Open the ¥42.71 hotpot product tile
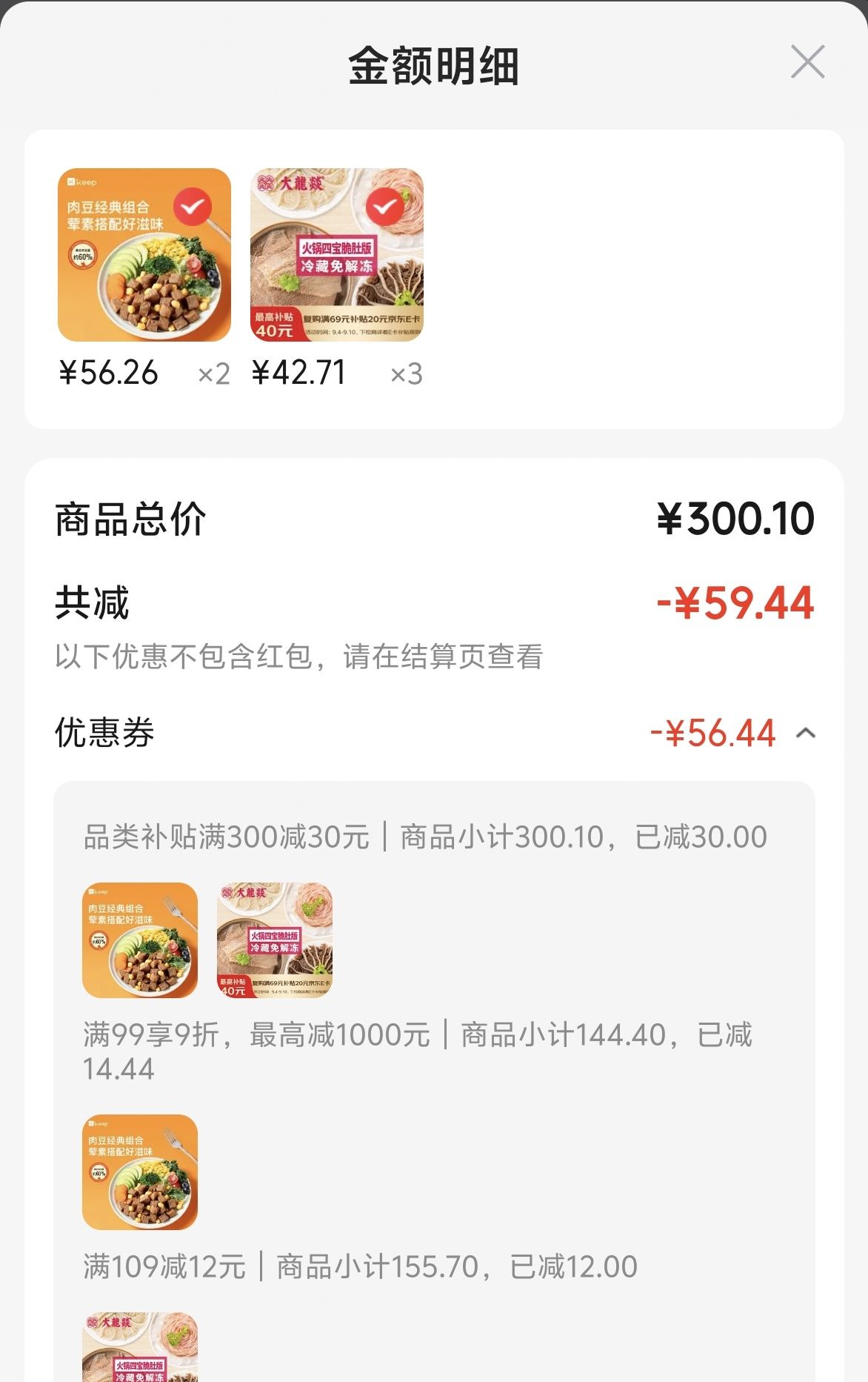Screen dimensions: 868x1382 (x=337, y=255)
